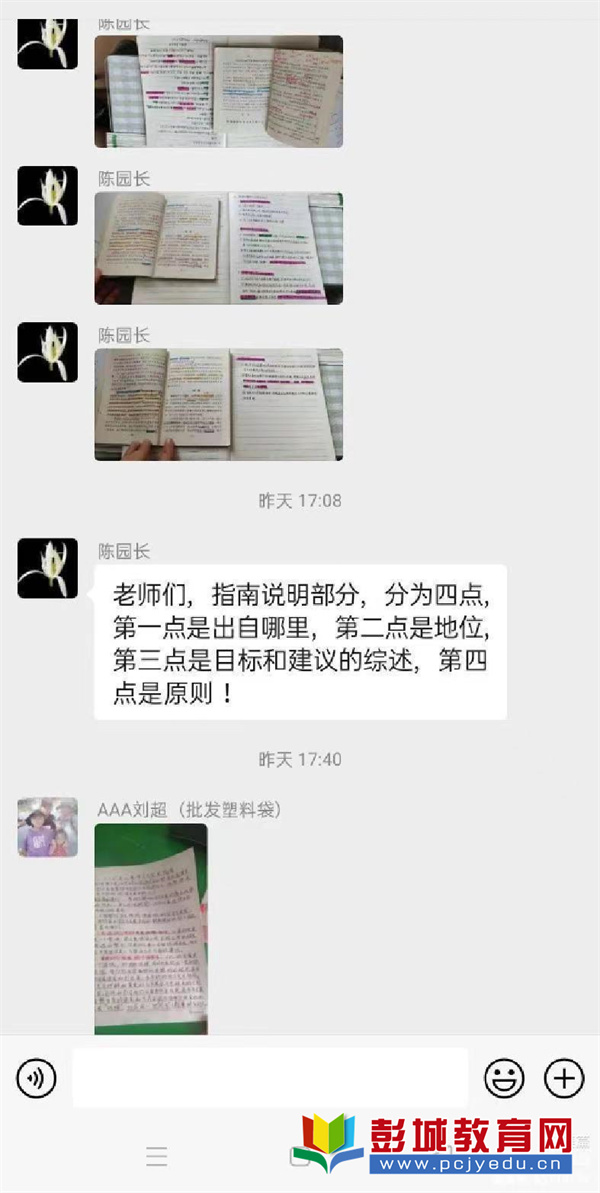View AAA刘超's profile avatar
The height and width of the screenshot is (1193, 600).
click(x=47, y=827)
